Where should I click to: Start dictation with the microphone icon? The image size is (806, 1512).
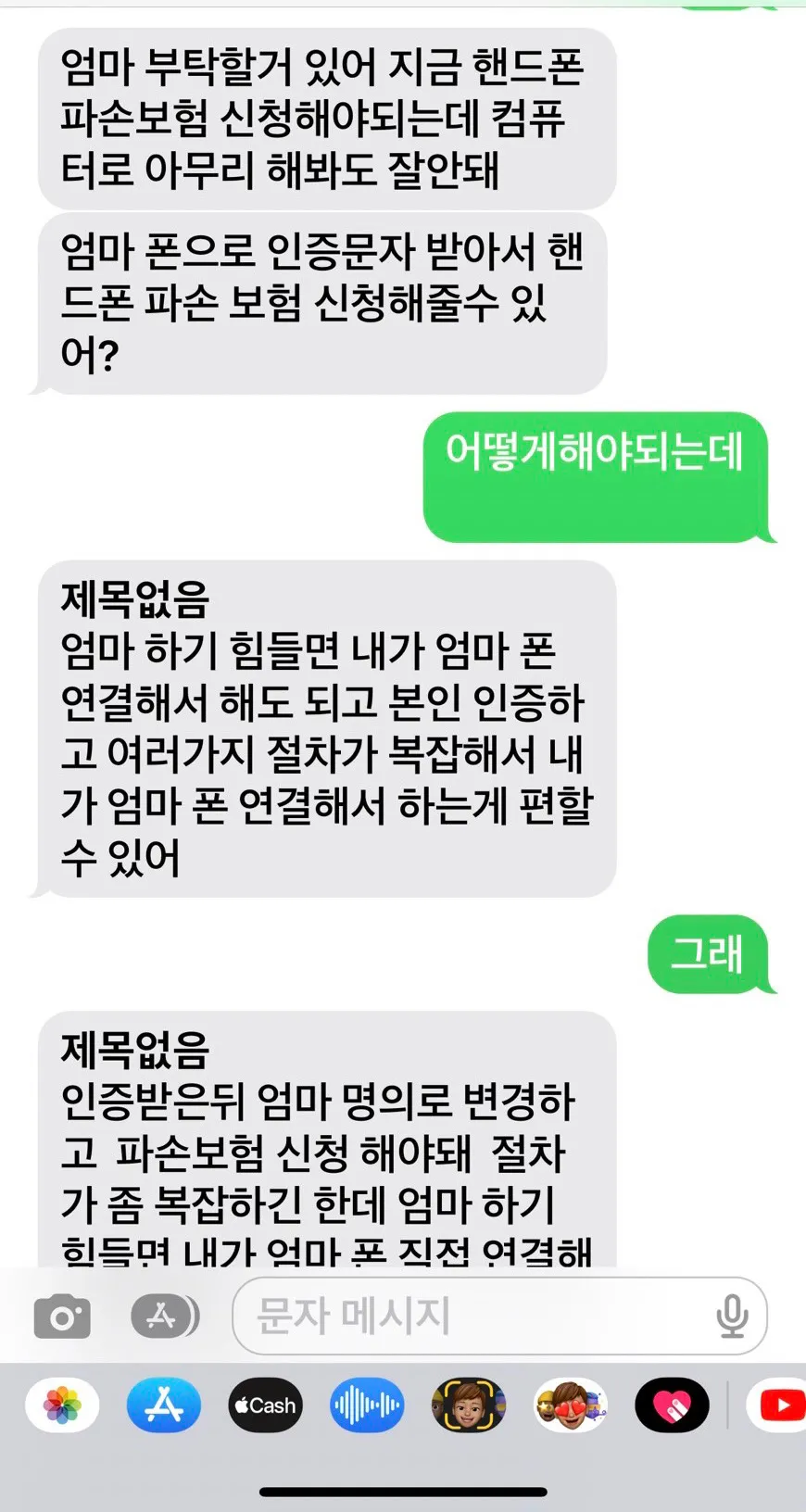[732, 1316]
